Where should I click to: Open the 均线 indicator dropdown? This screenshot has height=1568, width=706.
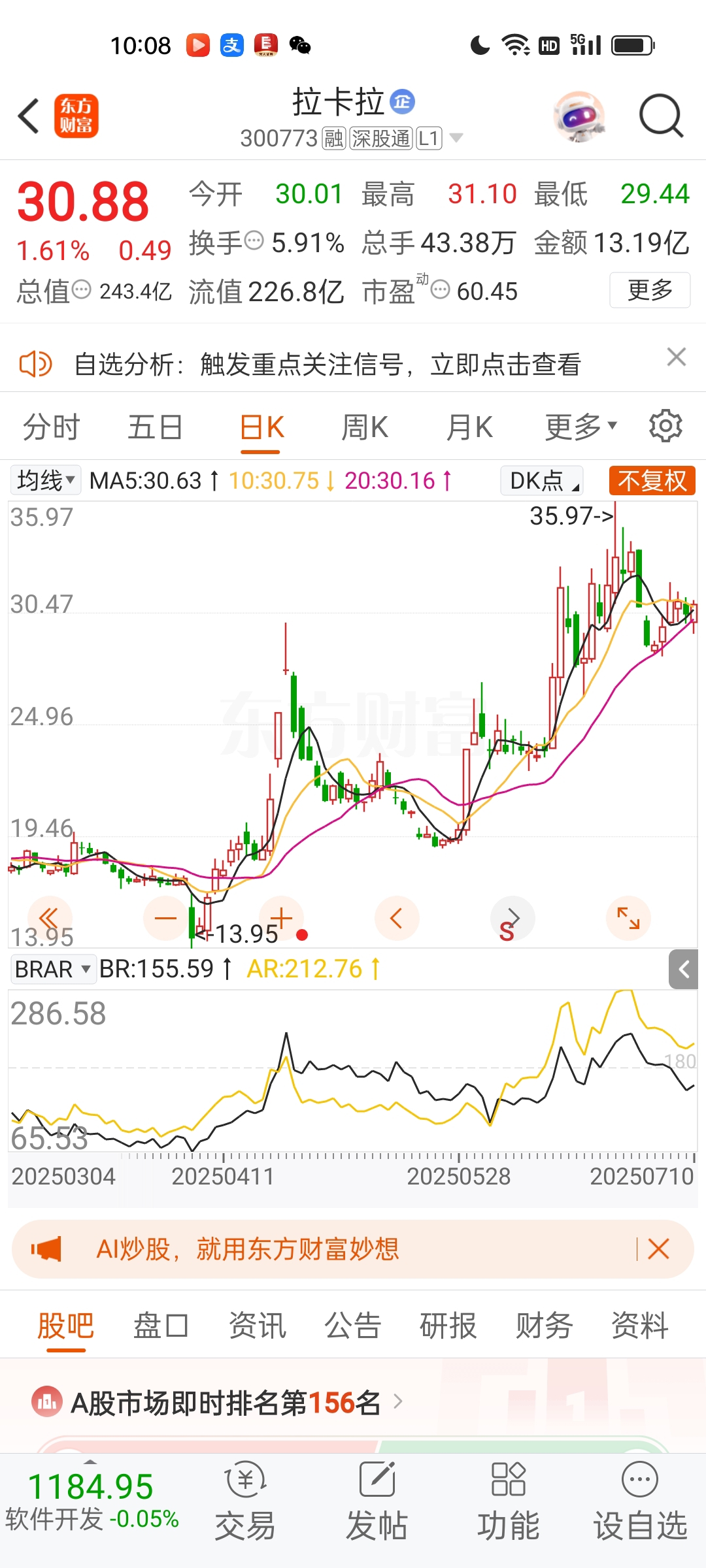(x=45, y=480)
